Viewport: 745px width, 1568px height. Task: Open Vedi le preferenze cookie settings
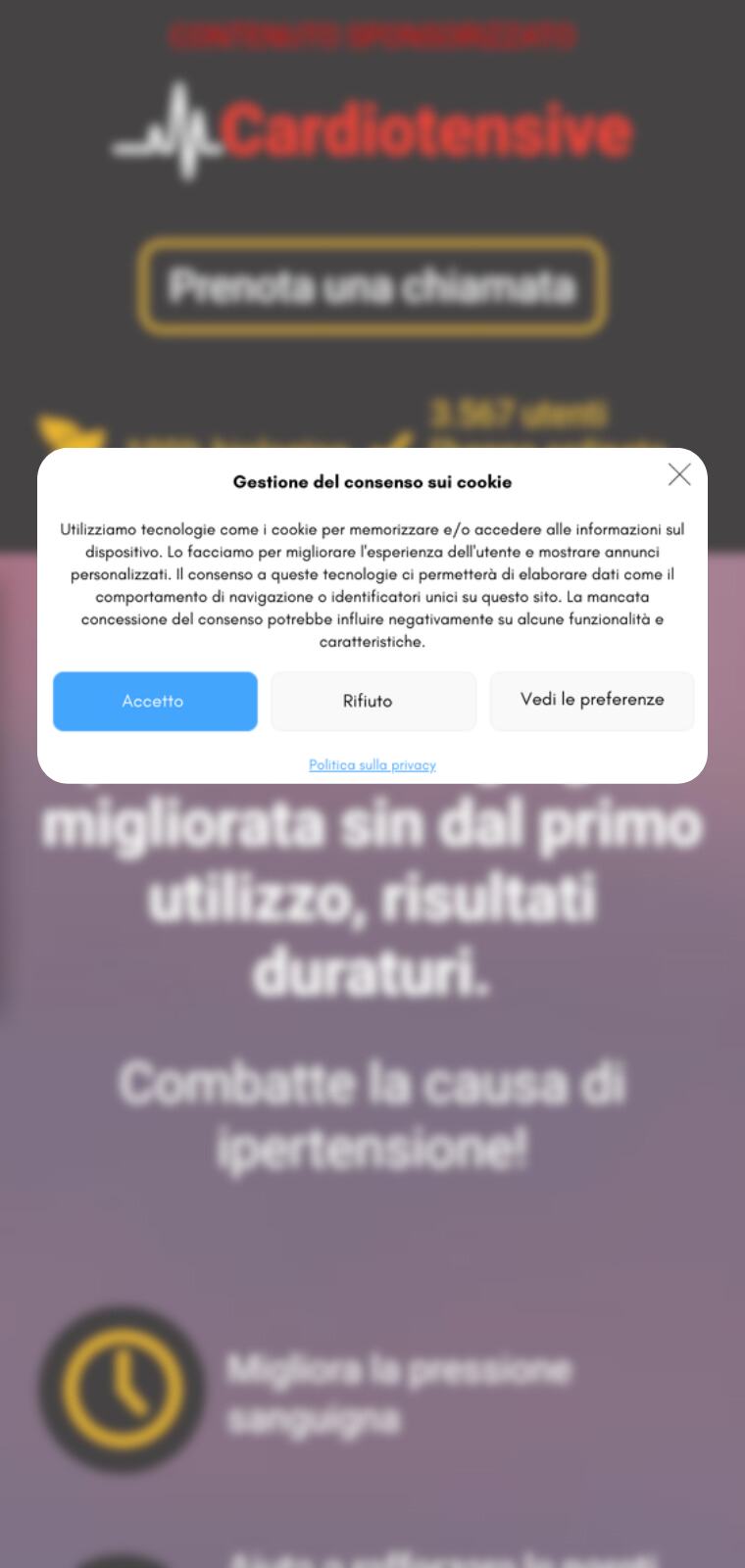(x=592, y=700)
